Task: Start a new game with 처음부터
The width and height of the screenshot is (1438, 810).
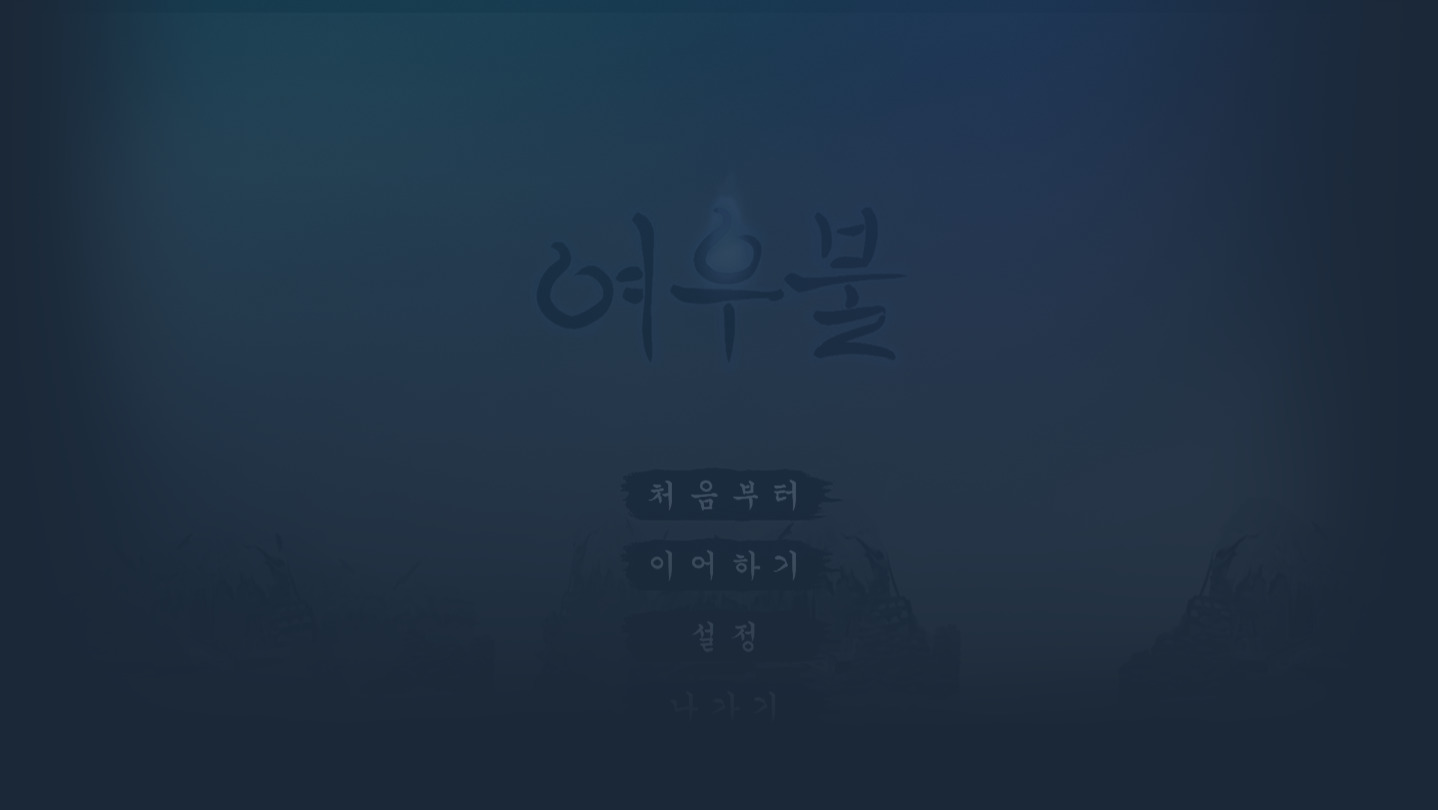Action: pyautogui.click(x=726, y=495)
